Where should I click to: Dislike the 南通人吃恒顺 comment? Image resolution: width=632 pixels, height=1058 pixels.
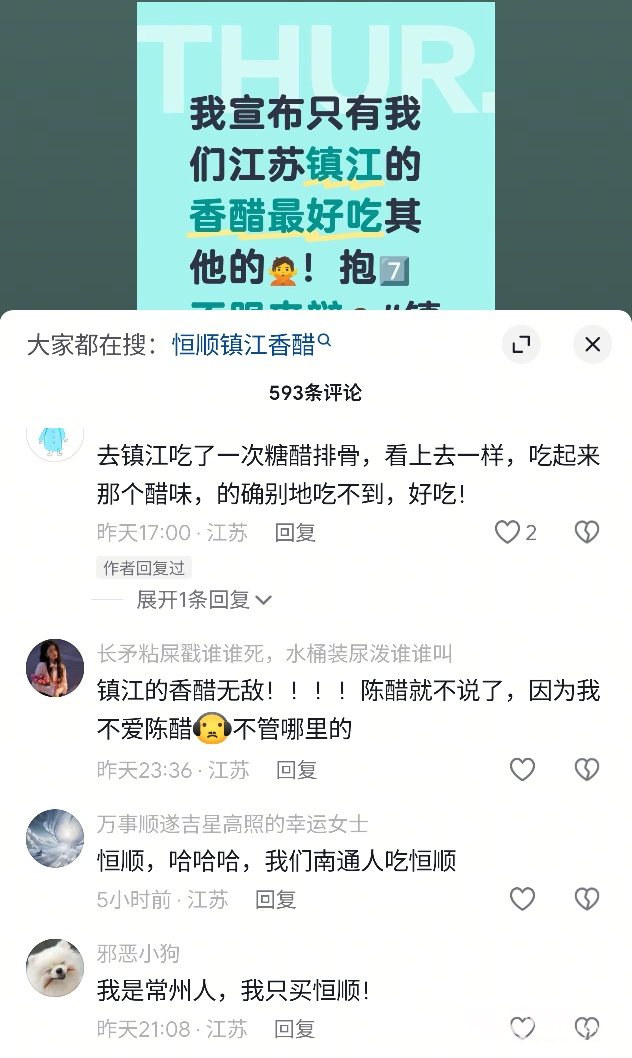(x=586, y=899)
